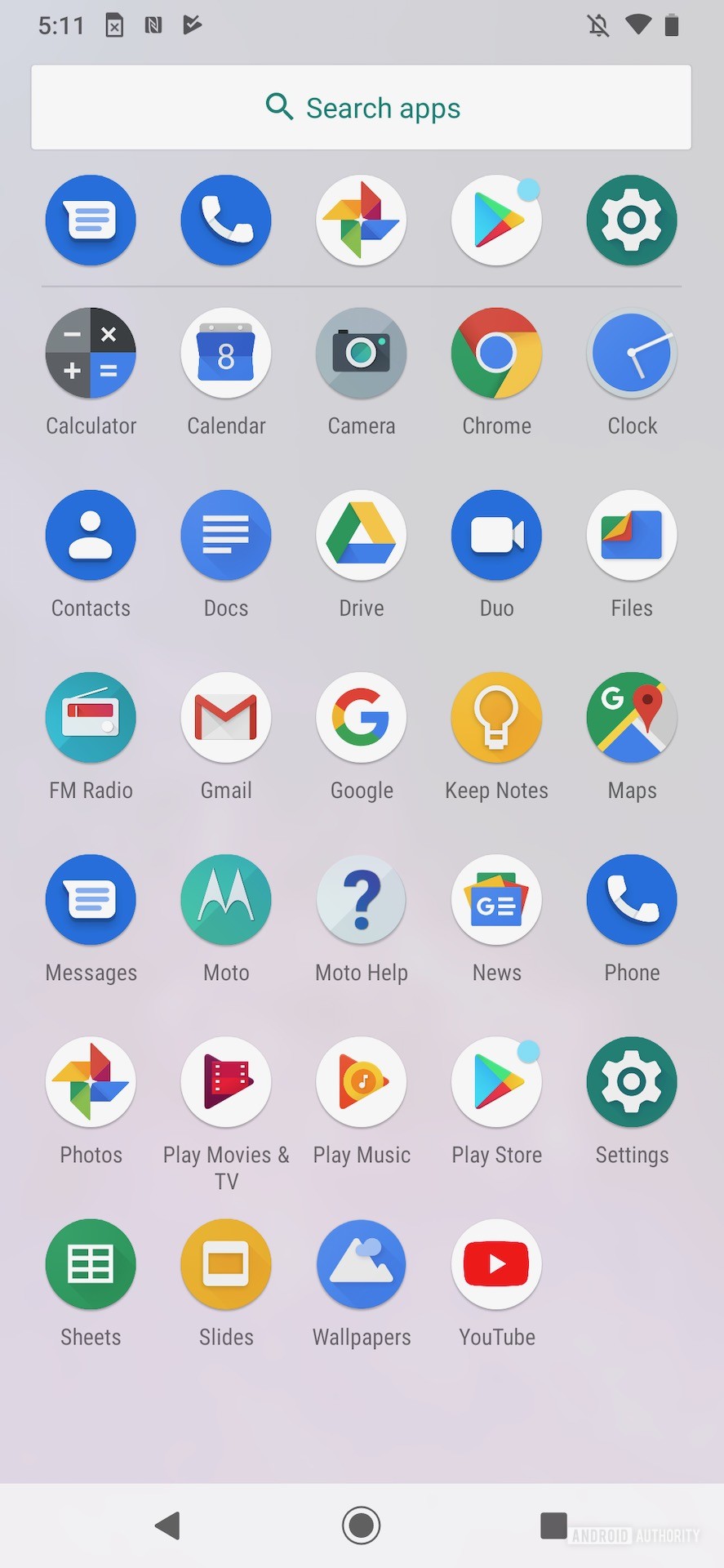The image size is (724, 1568).
Task: Launch Google Drive
Action: [362, 535]
